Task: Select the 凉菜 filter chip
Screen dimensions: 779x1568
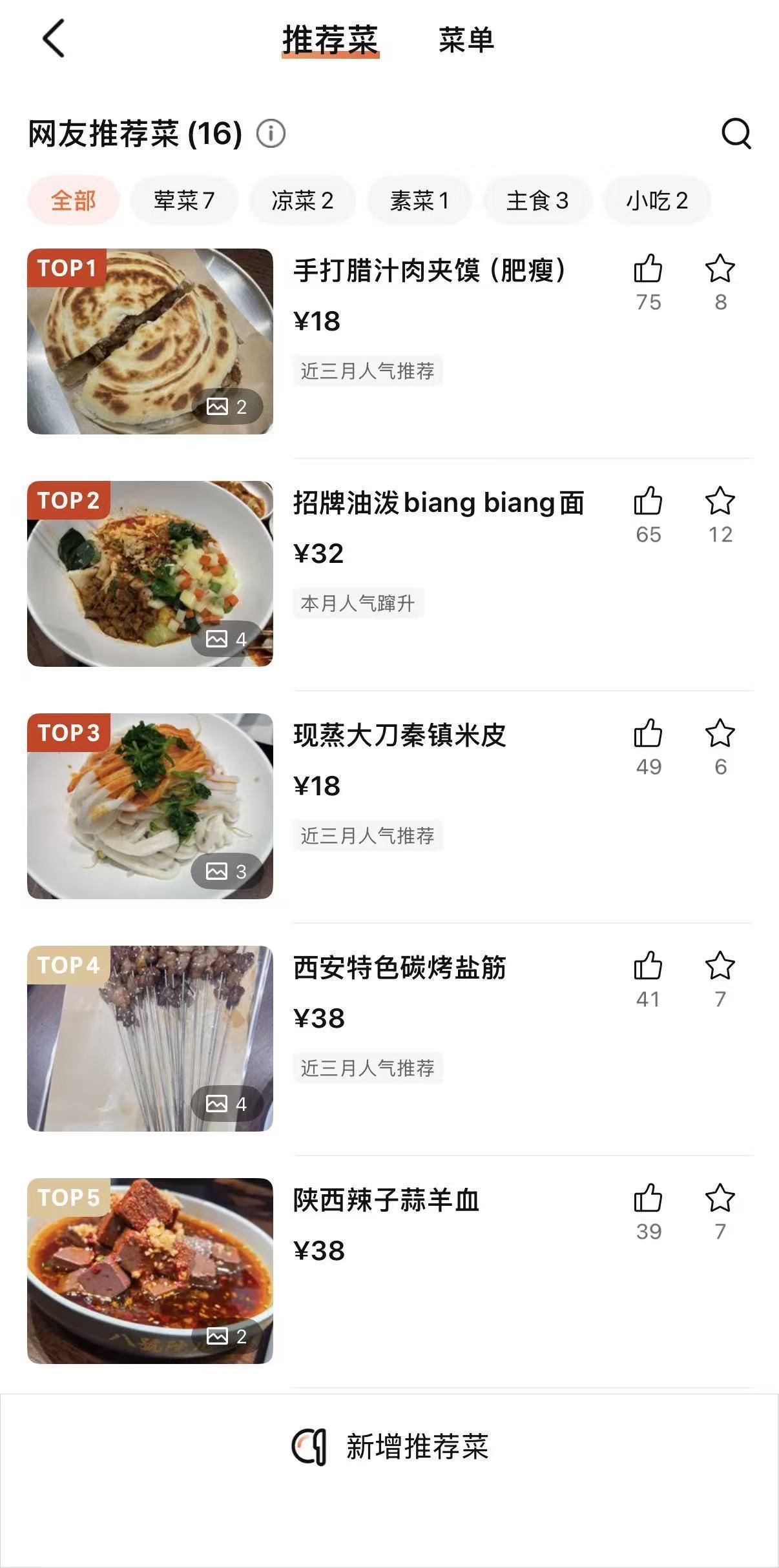Action: 302,200
